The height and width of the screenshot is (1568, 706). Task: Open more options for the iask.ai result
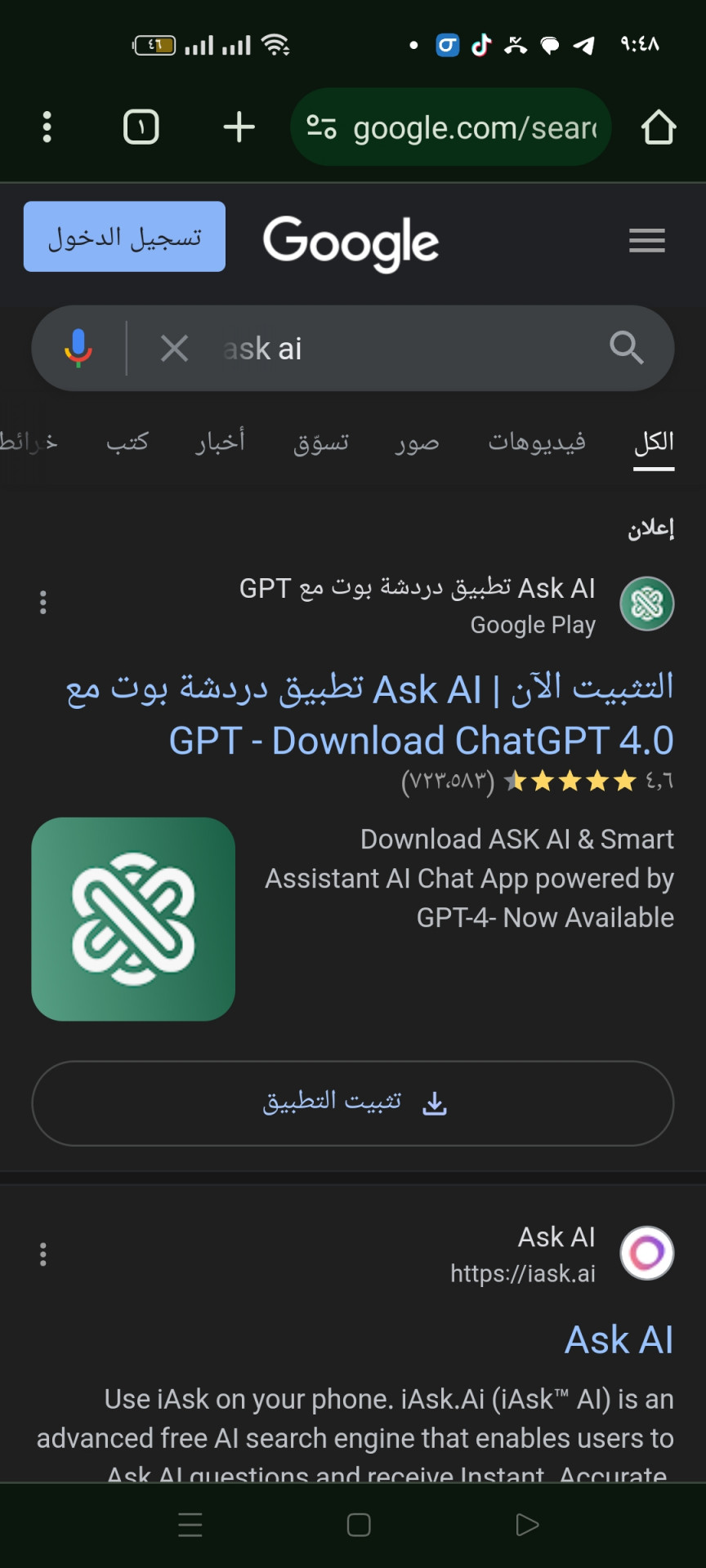click(43, 1254)
